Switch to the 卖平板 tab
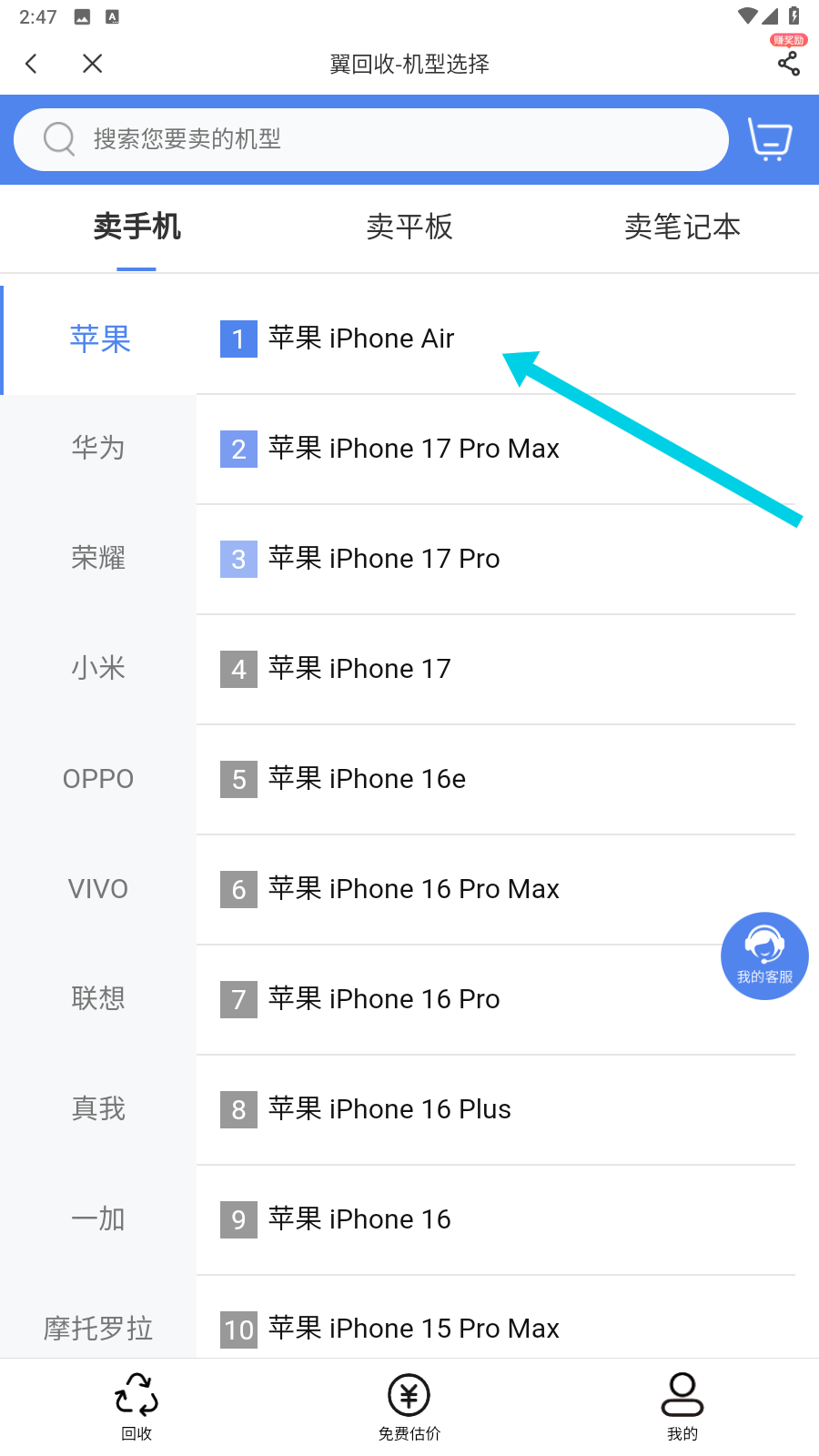 [x=409, y=227]
